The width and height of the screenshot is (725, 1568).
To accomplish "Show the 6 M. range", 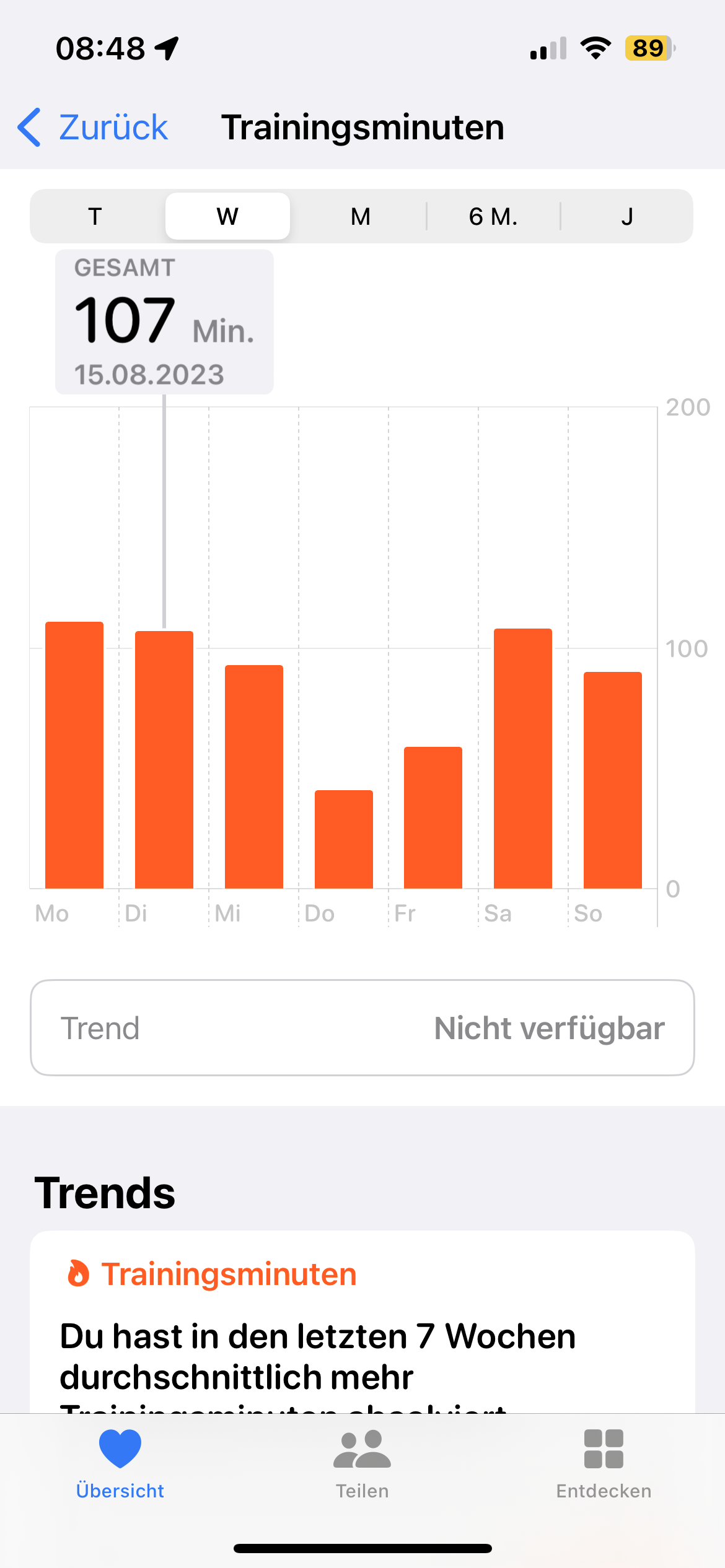I will (x=493, y=217).
